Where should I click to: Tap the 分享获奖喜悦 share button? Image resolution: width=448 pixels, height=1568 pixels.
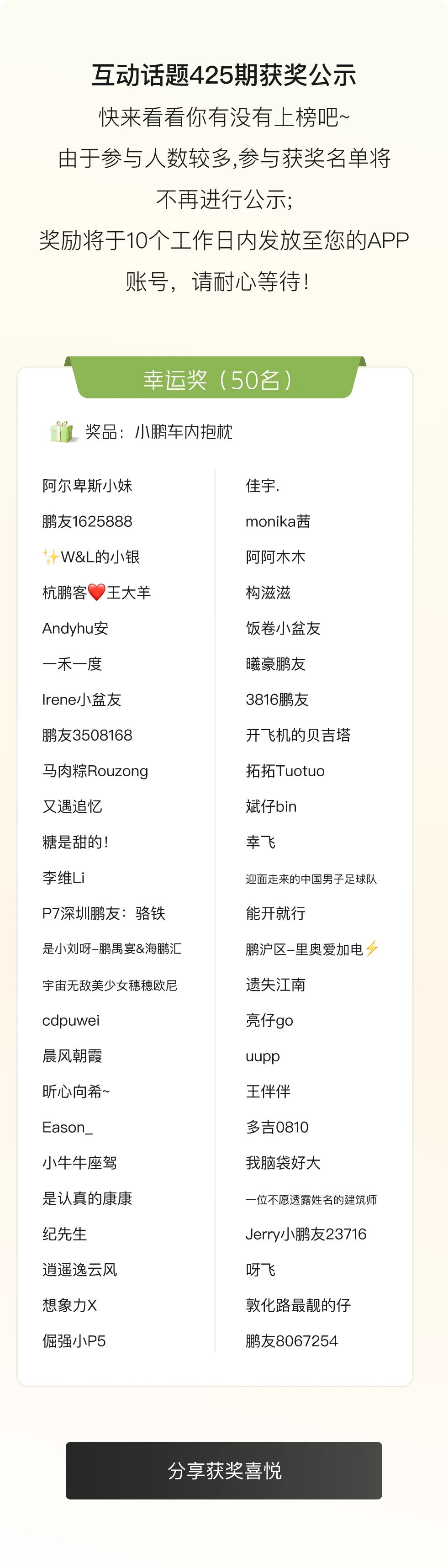tap(224, 1471)
